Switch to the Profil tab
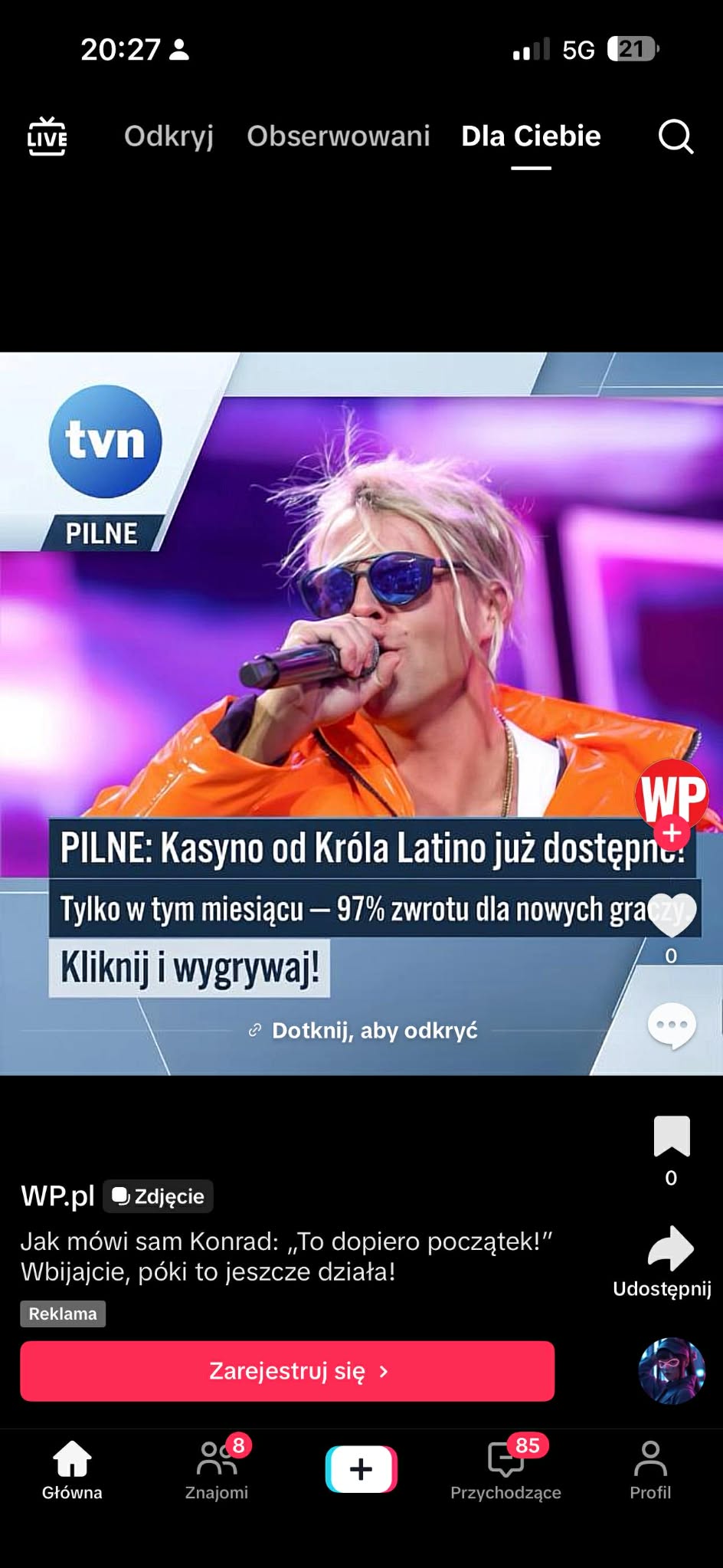The width and height of the screenshot is (723, 1568). click(x=650, y=1468)
